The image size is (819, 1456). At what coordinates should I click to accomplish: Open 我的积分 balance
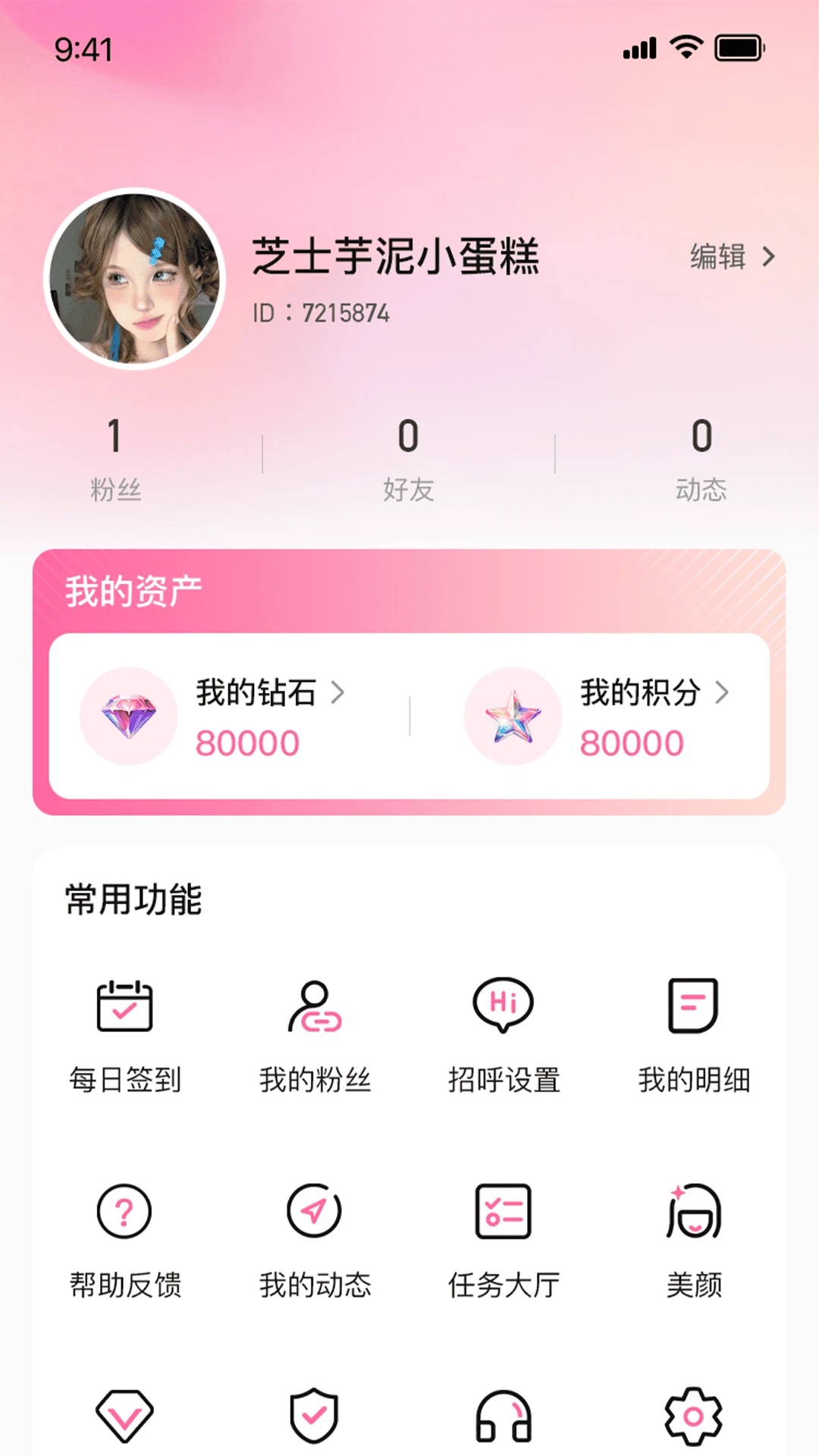pos(598,716)
